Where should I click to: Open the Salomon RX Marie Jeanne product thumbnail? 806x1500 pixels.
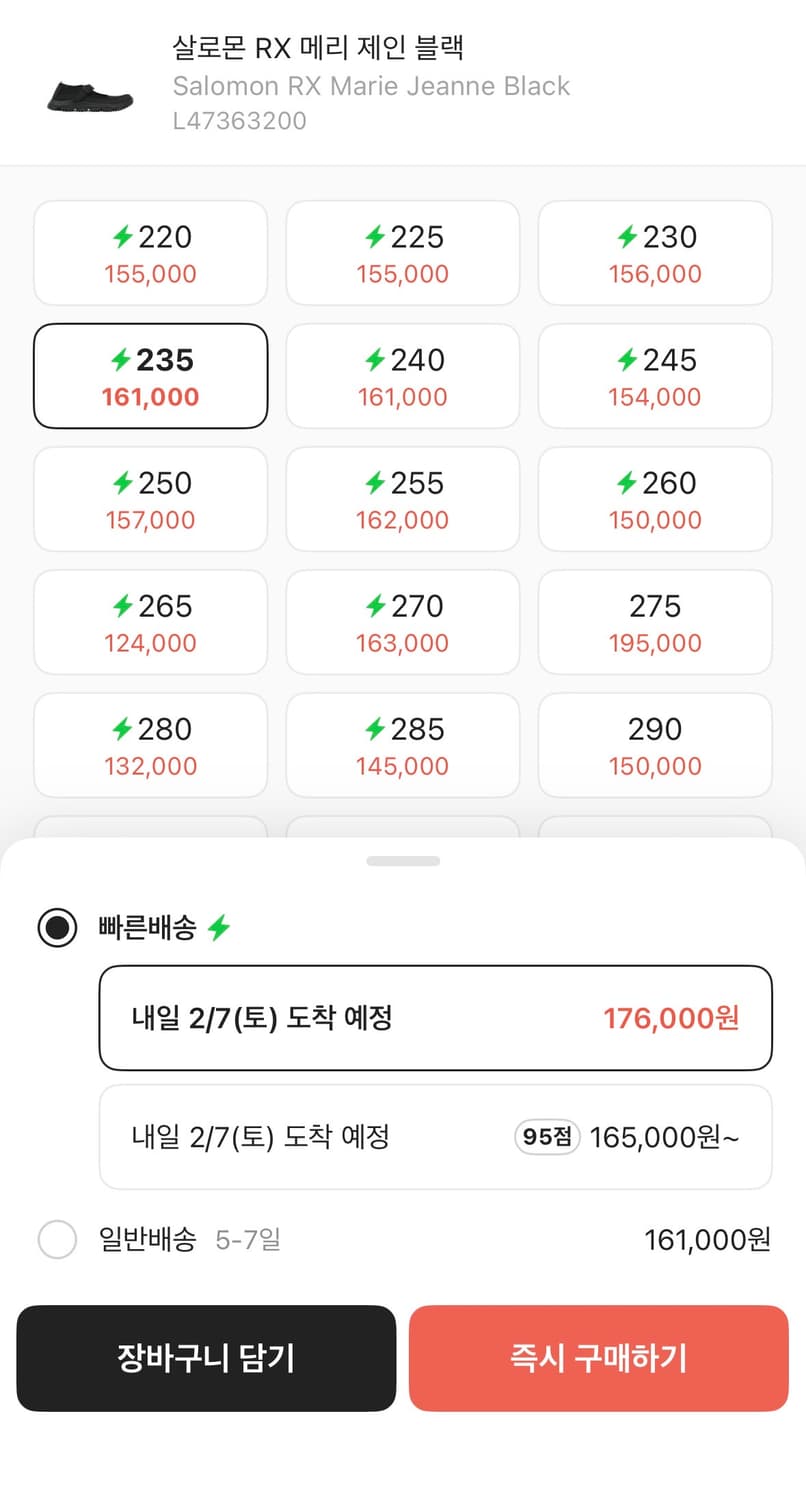click(88, 95)
